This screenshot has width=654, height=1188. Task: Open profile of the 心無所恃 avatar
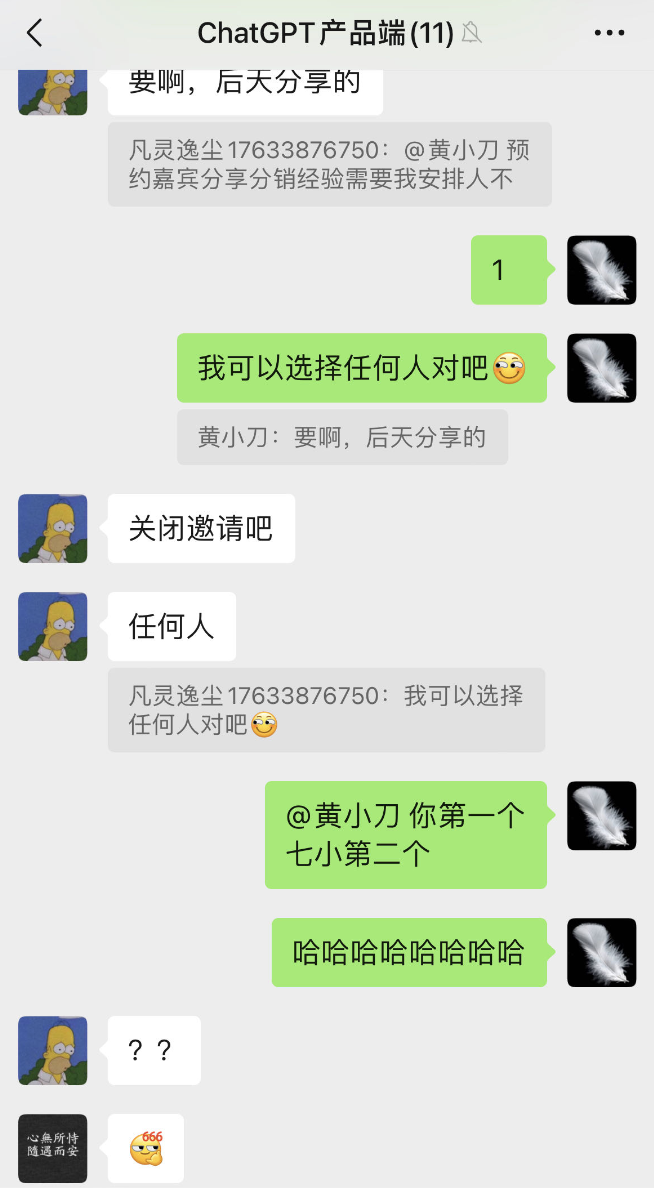53,1148
